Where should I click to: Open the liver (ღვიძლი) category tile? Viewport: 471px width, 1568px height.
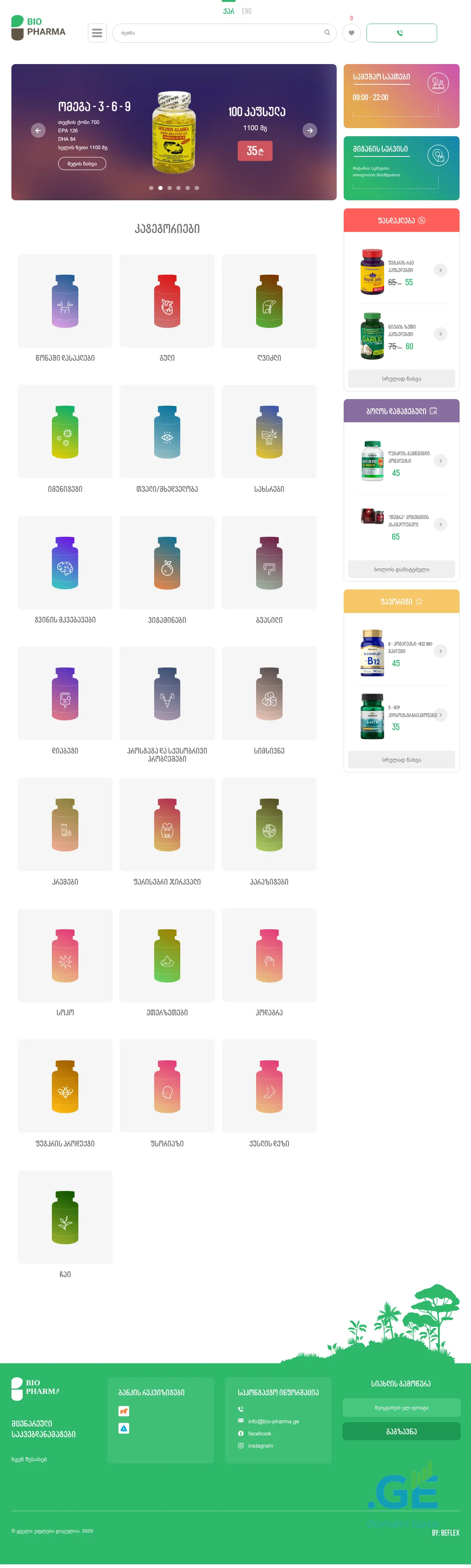(x=269, y=301)
